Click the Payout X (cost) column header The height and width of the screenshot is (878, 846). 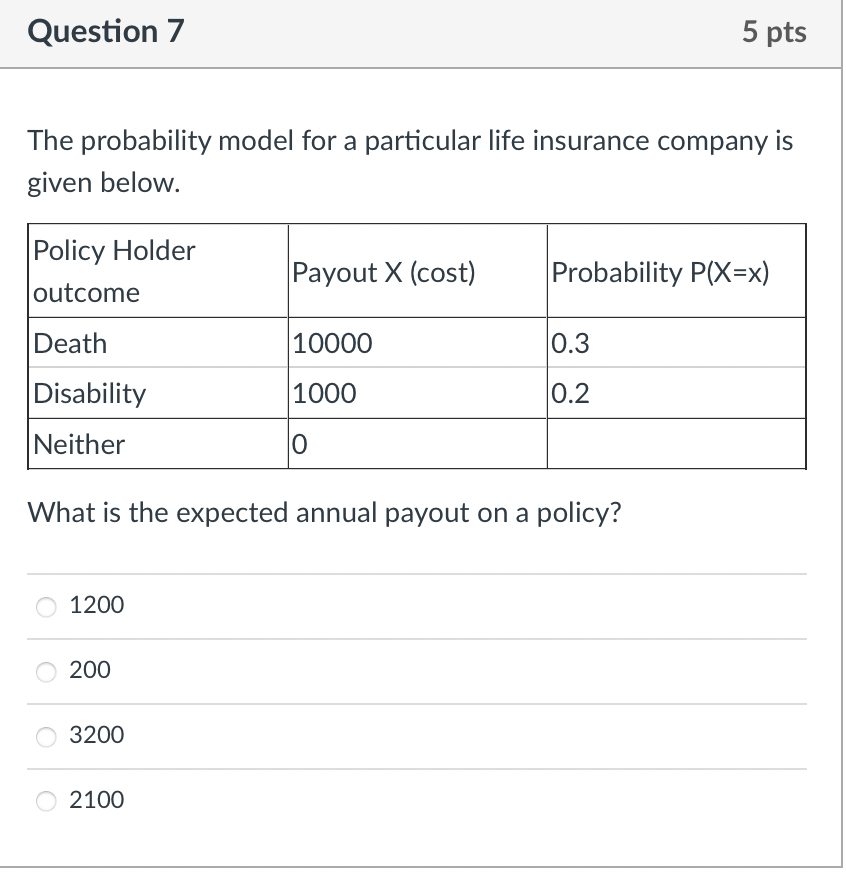click(x=383, y=271)
